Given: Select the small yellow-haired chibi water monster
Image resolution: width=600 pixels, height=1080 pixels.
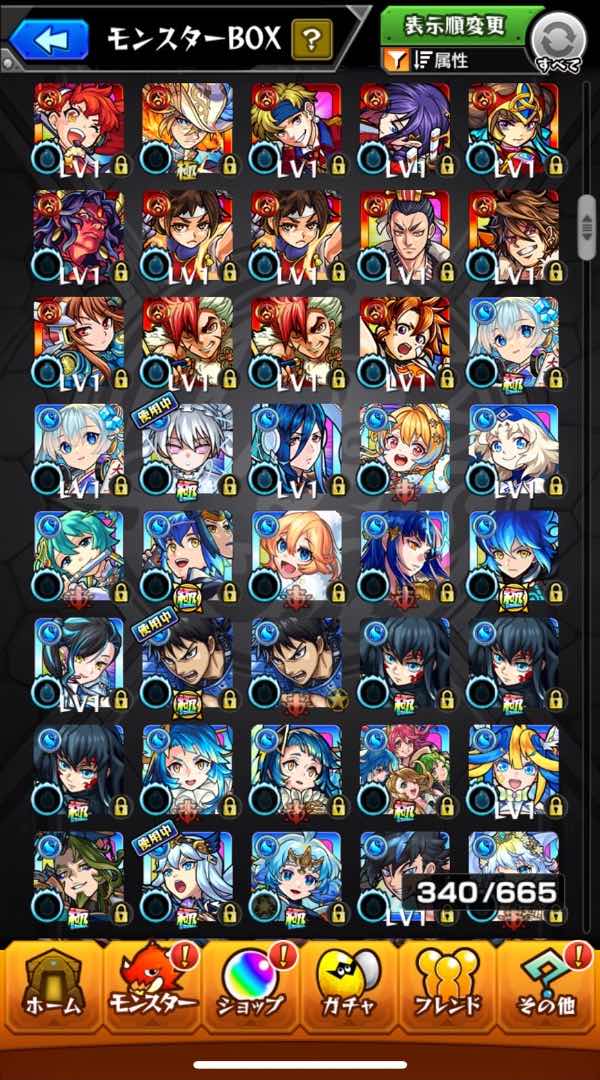Looking at the screenshot, I should [405, 450].
